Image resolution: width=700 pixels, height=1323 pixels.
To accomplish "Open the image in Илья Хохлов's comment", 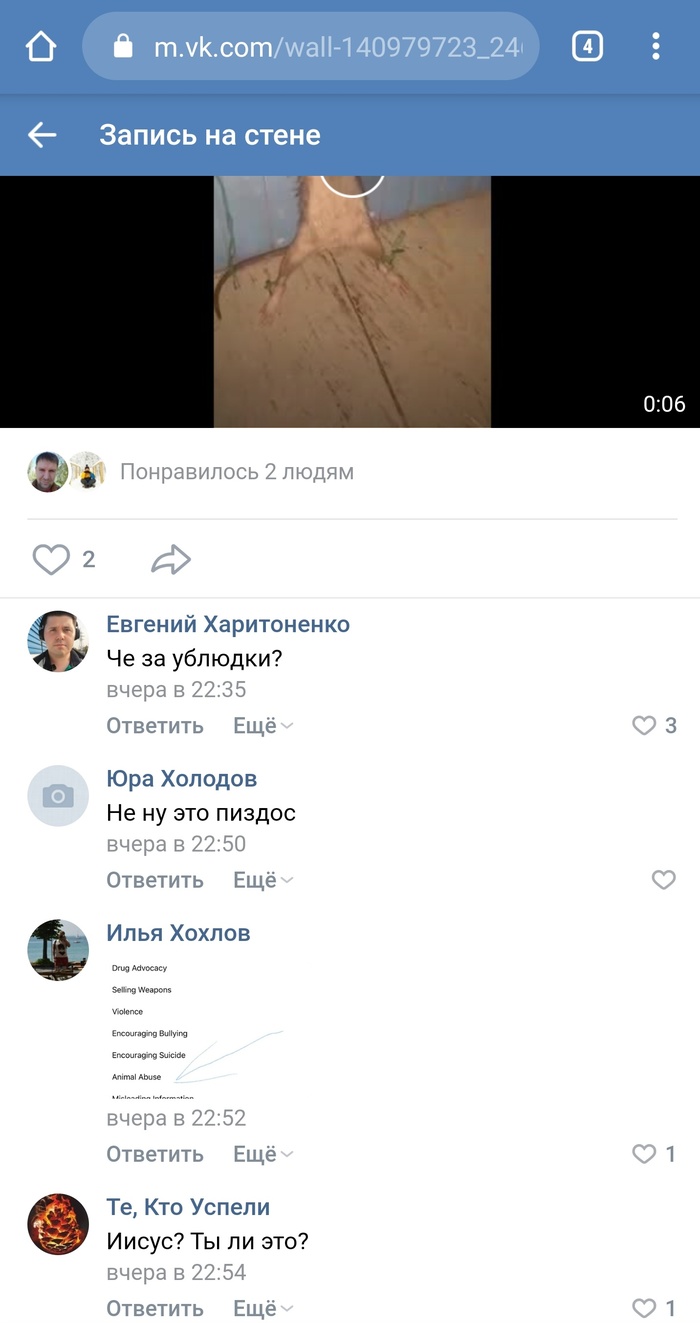I will click(x=195, y=1030).
